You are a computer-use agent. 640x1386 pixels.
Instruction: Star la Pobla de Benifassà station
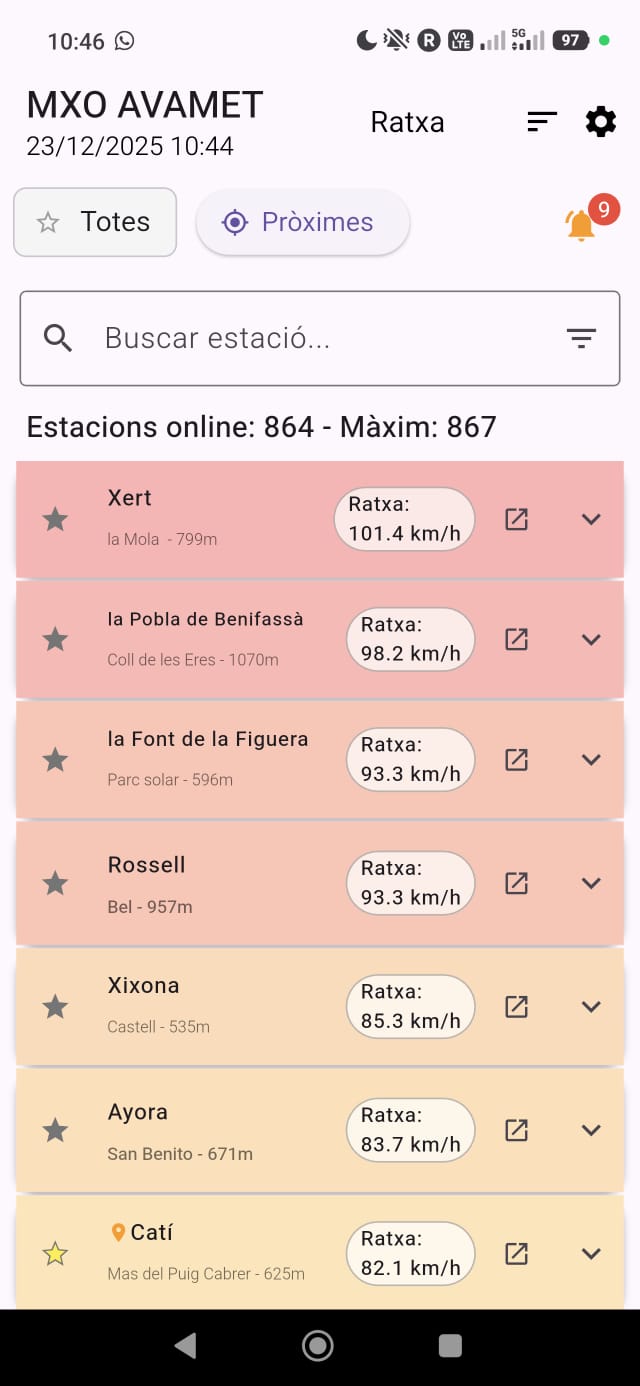tap(55, 639)
